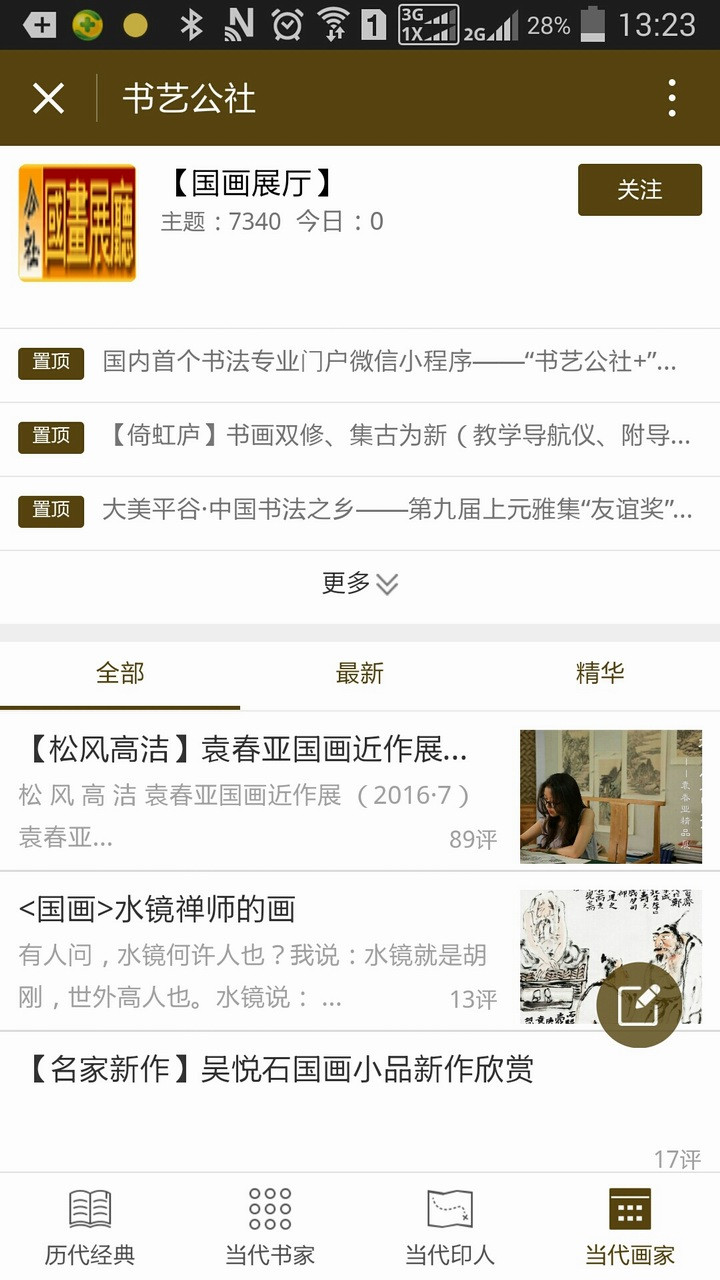This screenshot has width=720, height=1280.
Task: Go to 历代经典 section
Action: [x=90, y=1227]
